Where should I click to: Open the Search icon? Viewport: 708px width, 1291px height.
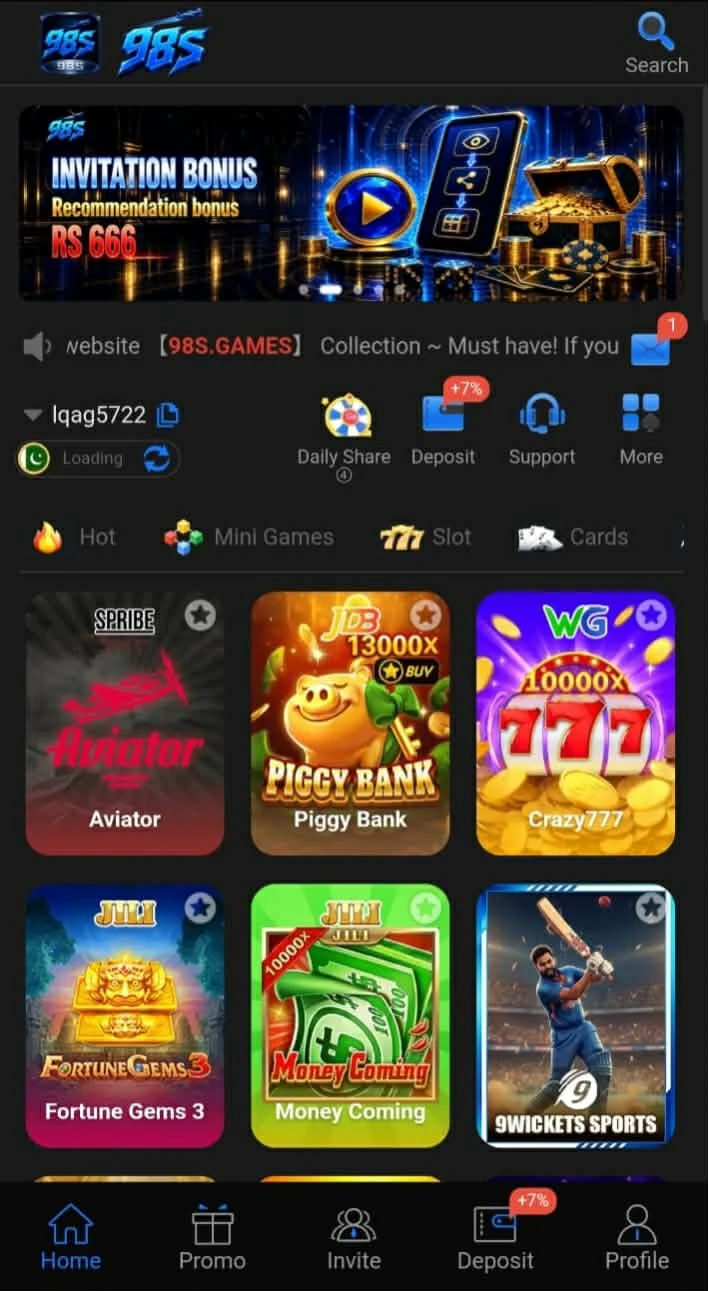656,43
